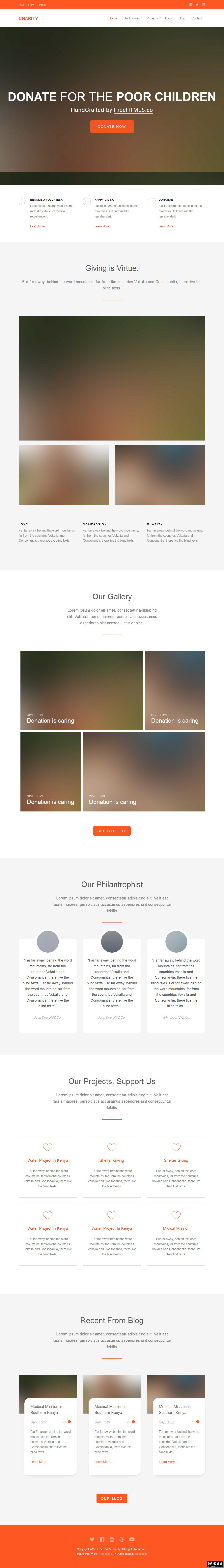
Task: Open Learn More under Happy Giving
Action: (101, 226)
